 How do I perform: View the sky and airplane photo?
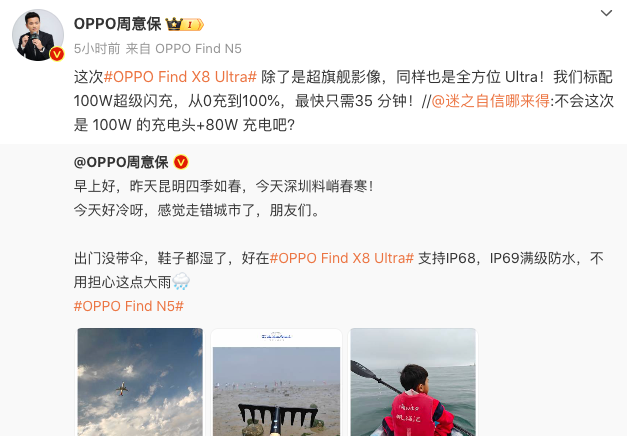coord(139,382)
